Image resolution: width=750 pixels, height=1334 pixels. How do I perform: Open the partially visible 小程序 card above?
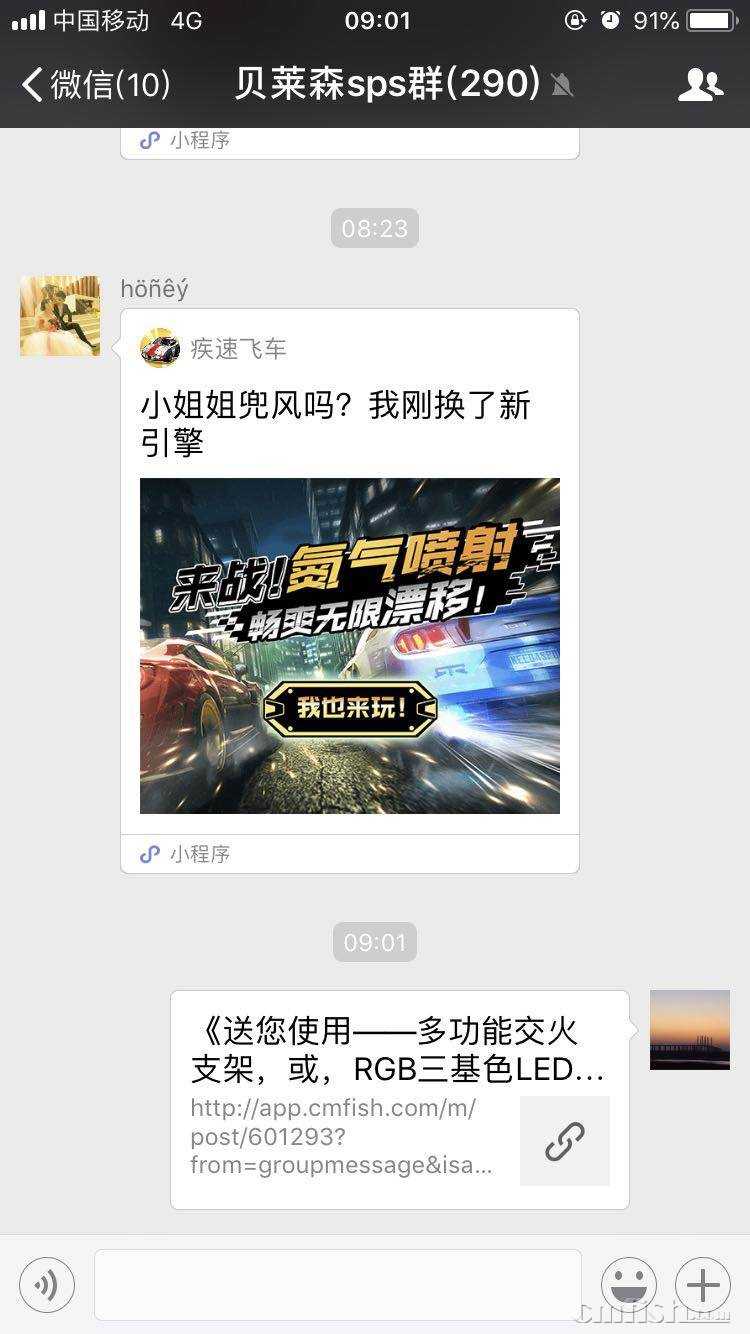click(x=349, y=142)
